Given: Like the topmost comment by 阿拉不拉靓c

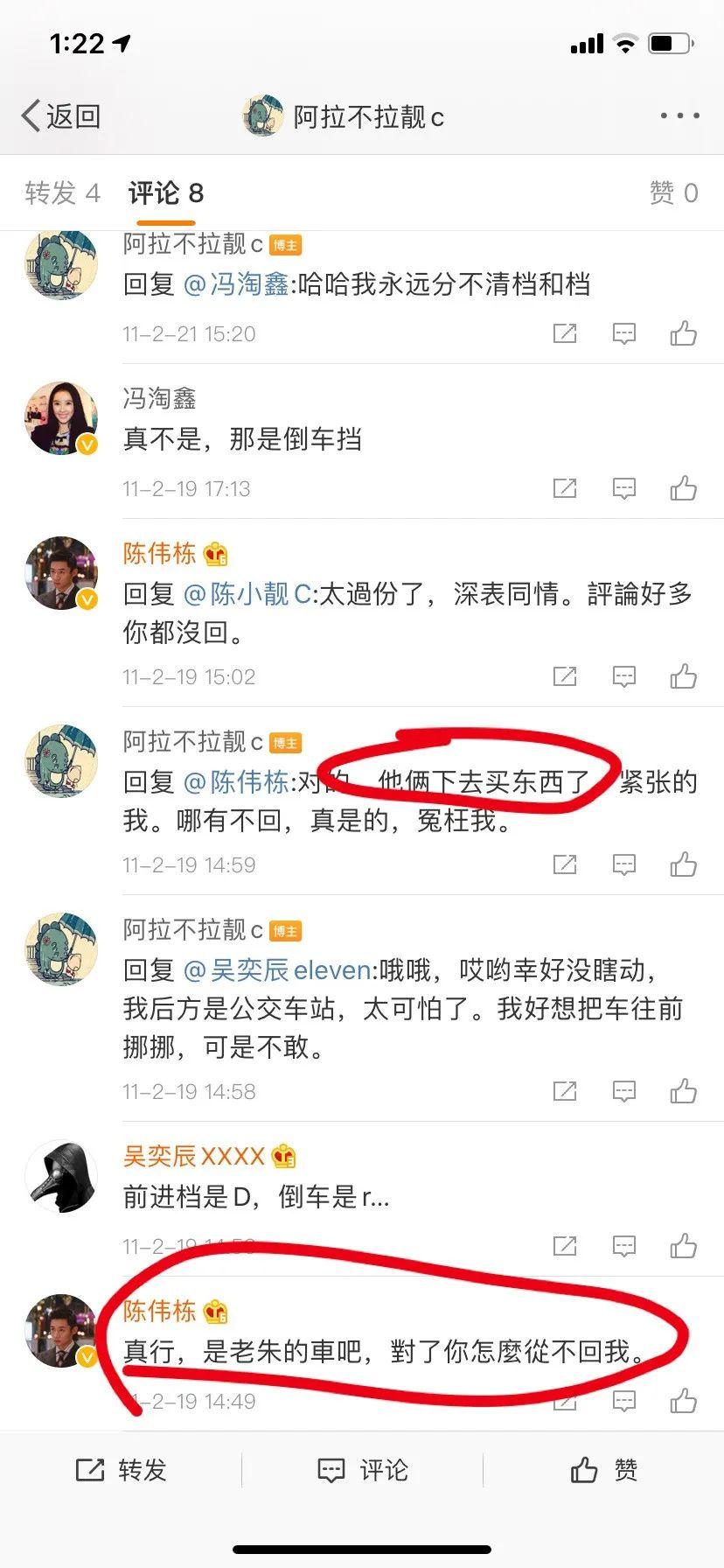Looking at the screenshot, I should pyautogui.click(x=683, y=333).
